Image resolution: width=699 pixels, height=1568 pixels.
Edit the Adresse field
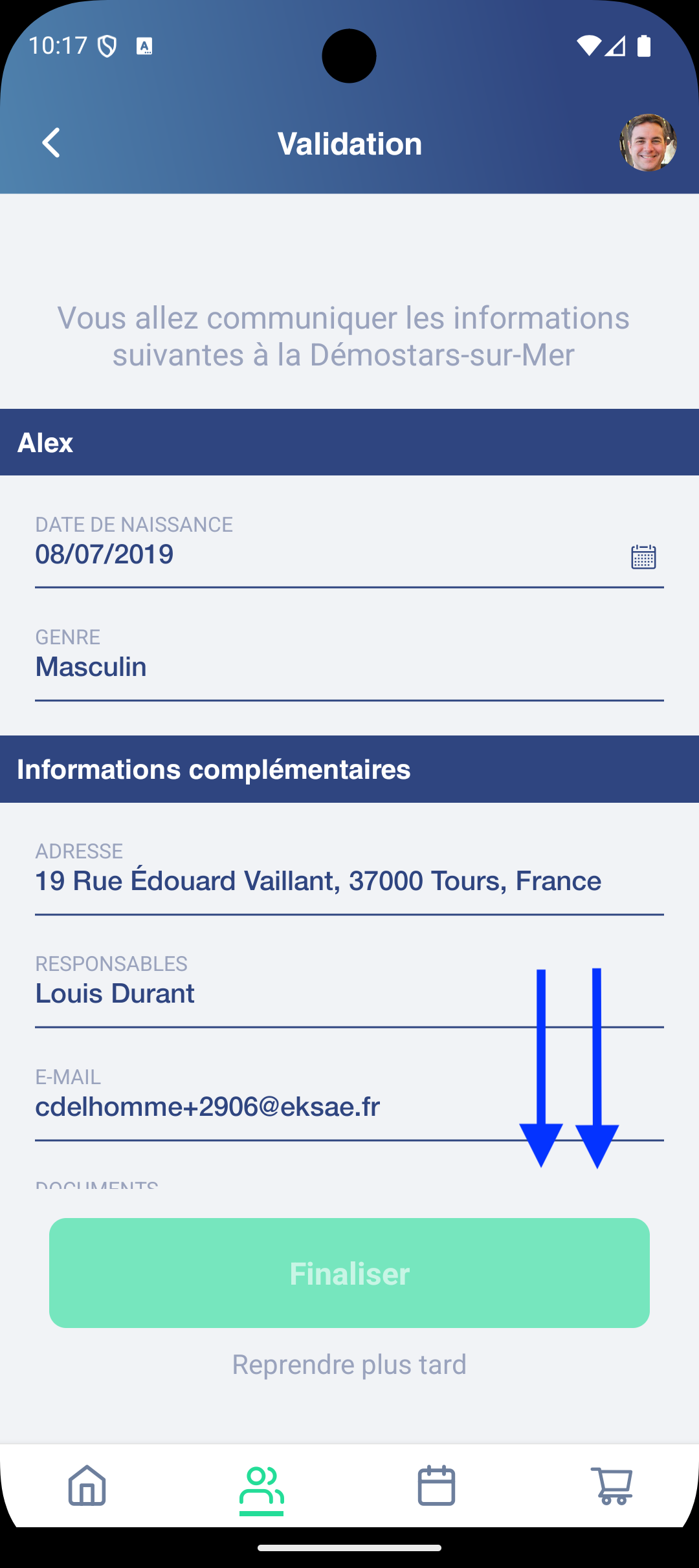349,881
